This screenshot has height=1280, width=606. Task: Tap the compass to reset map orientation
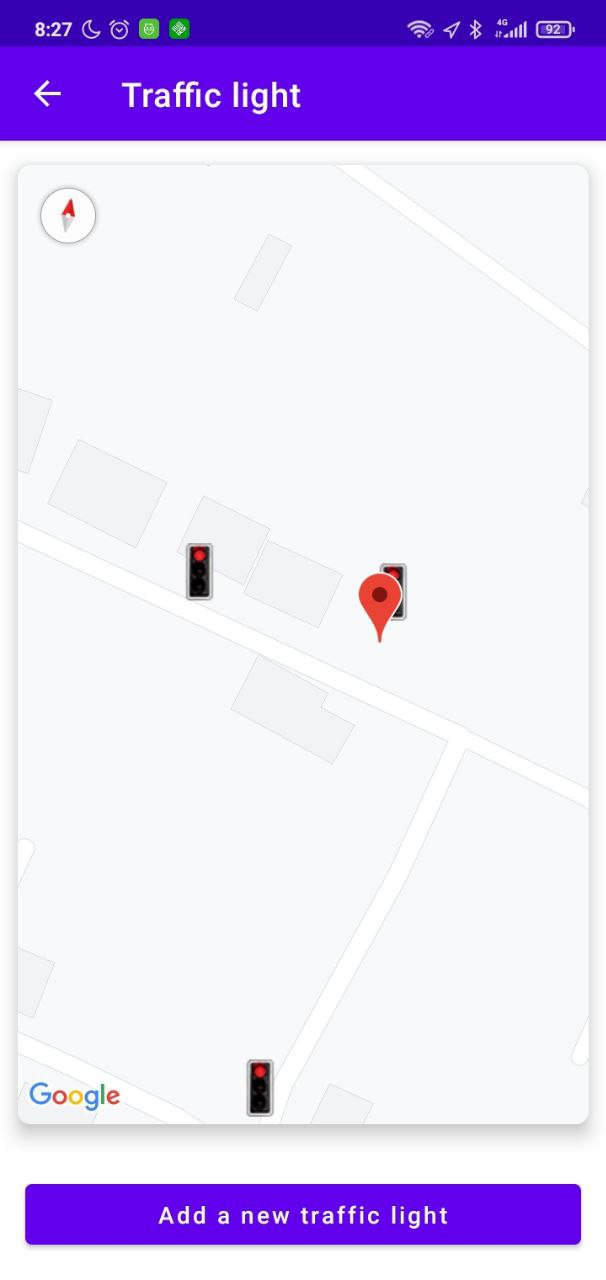click(68, 215)
